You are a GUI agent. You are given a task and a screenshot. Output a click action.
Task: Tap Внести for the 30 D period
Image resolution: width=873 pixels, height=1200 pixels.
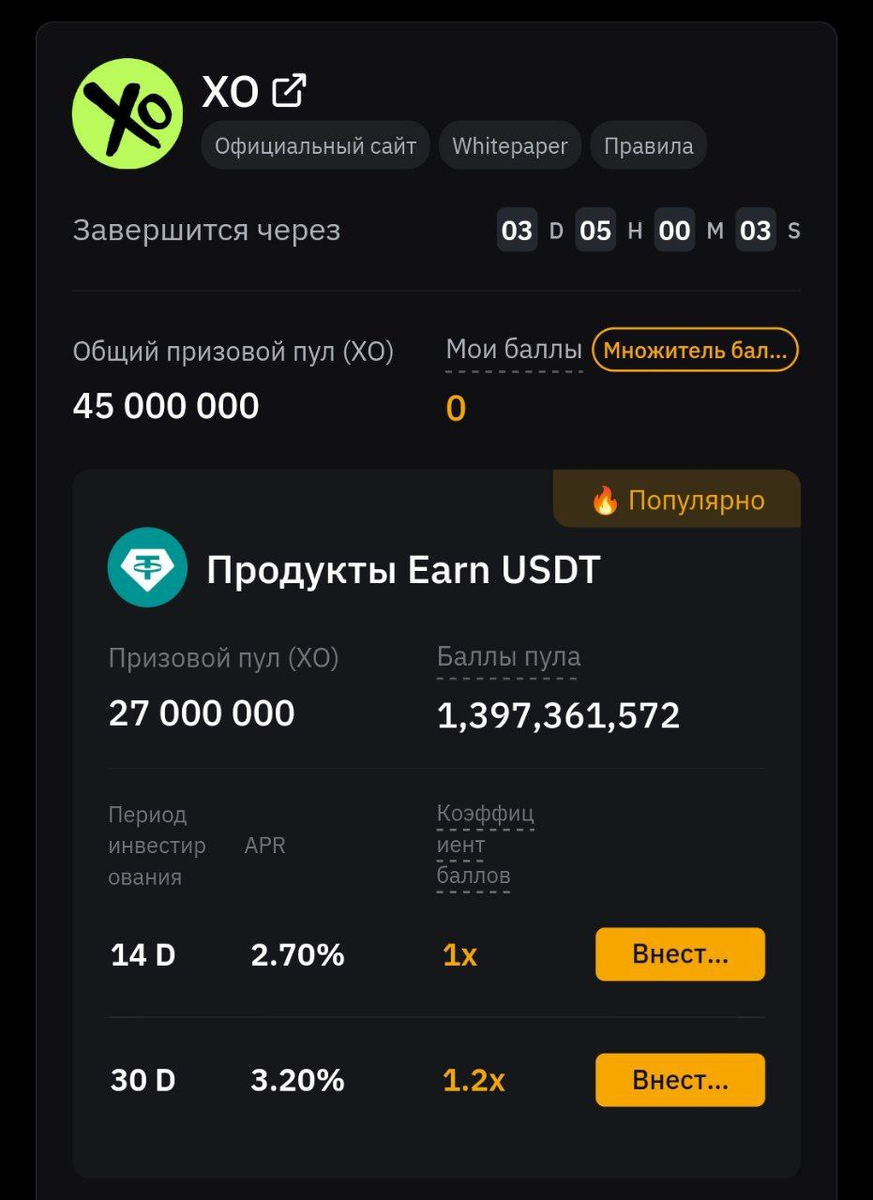coord(680,1080)
